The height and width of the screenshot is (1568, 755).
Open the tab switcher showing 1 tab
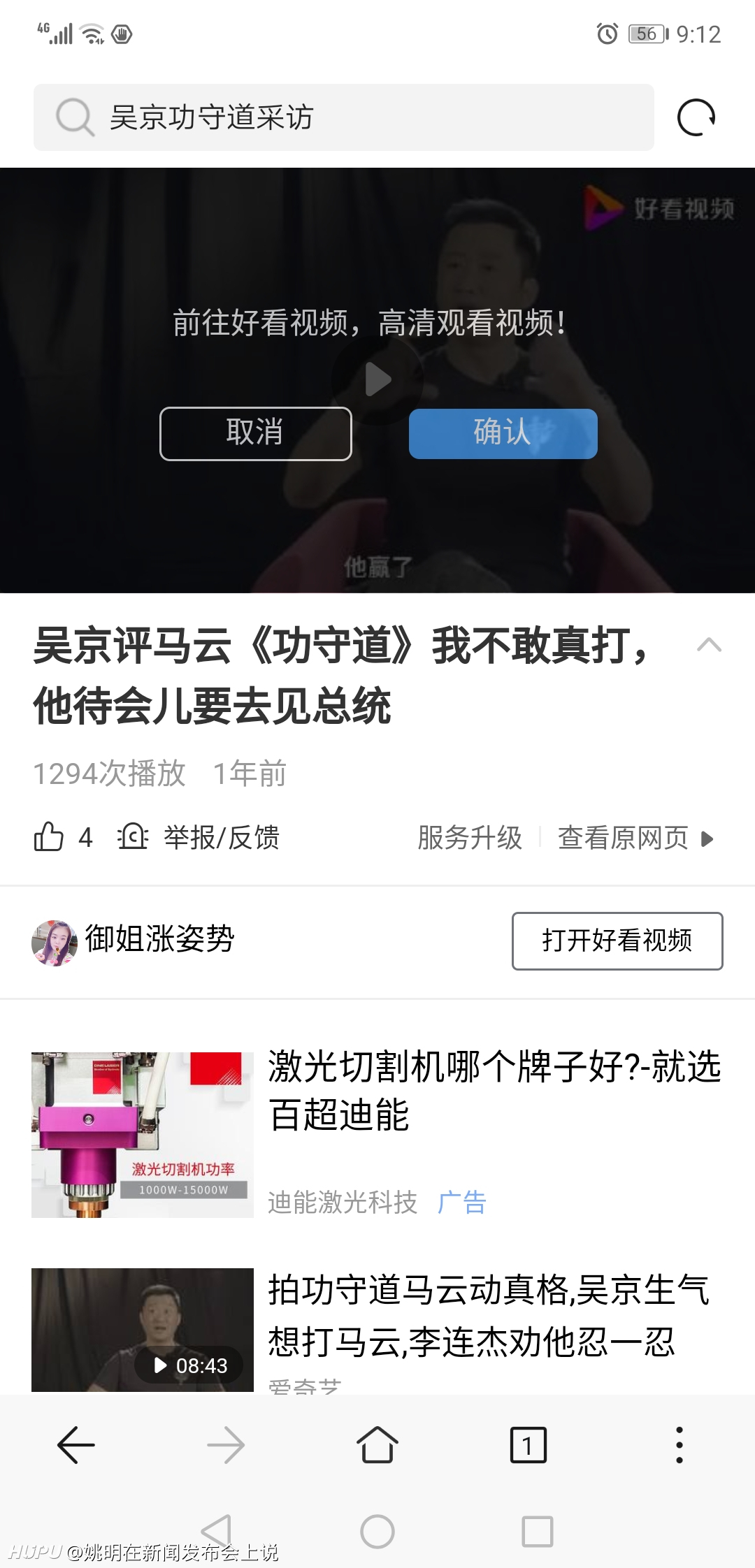tap(528, 1445)
